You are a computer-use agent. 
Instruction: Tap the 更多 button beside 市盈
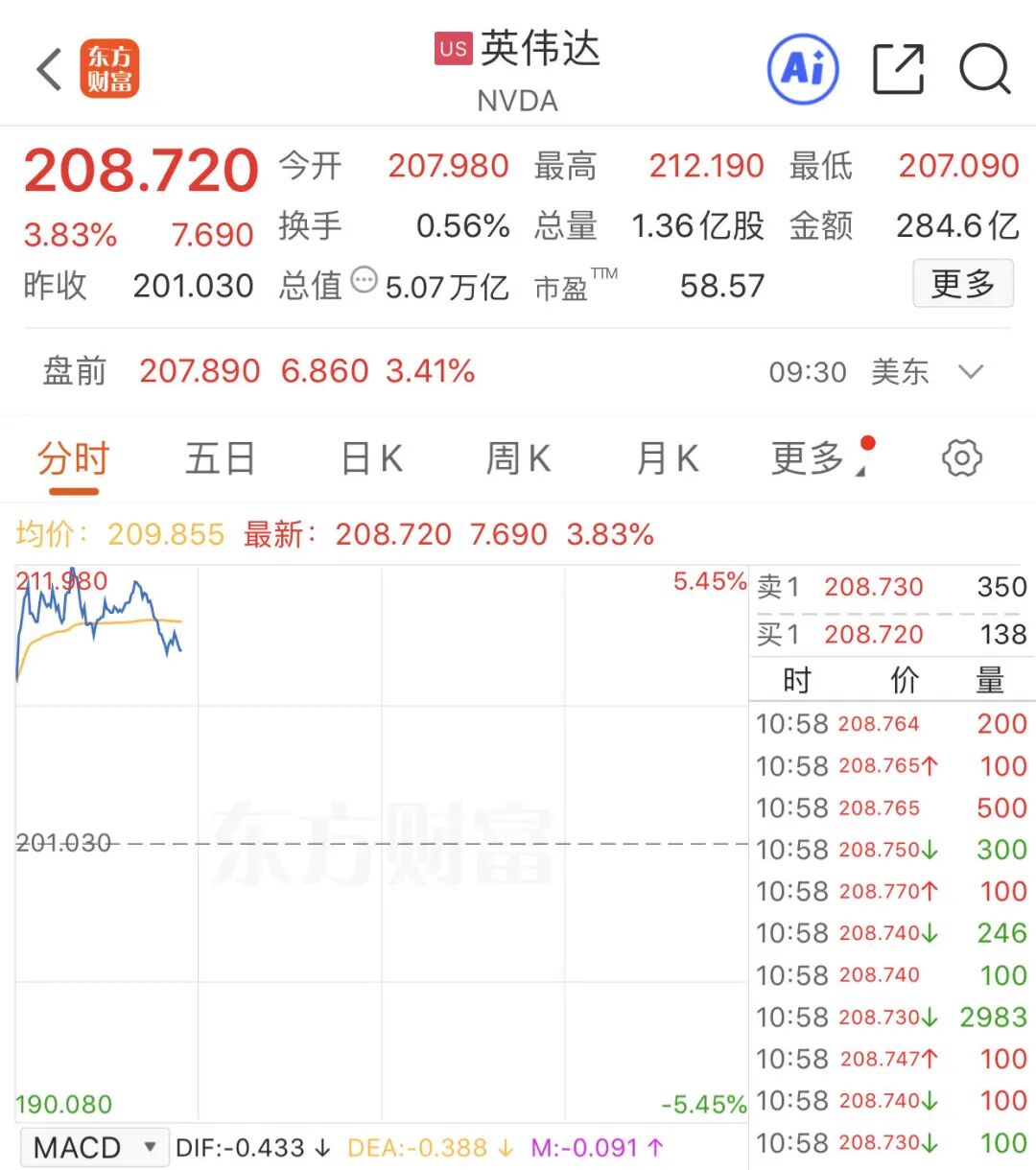[x=962, y=284]
